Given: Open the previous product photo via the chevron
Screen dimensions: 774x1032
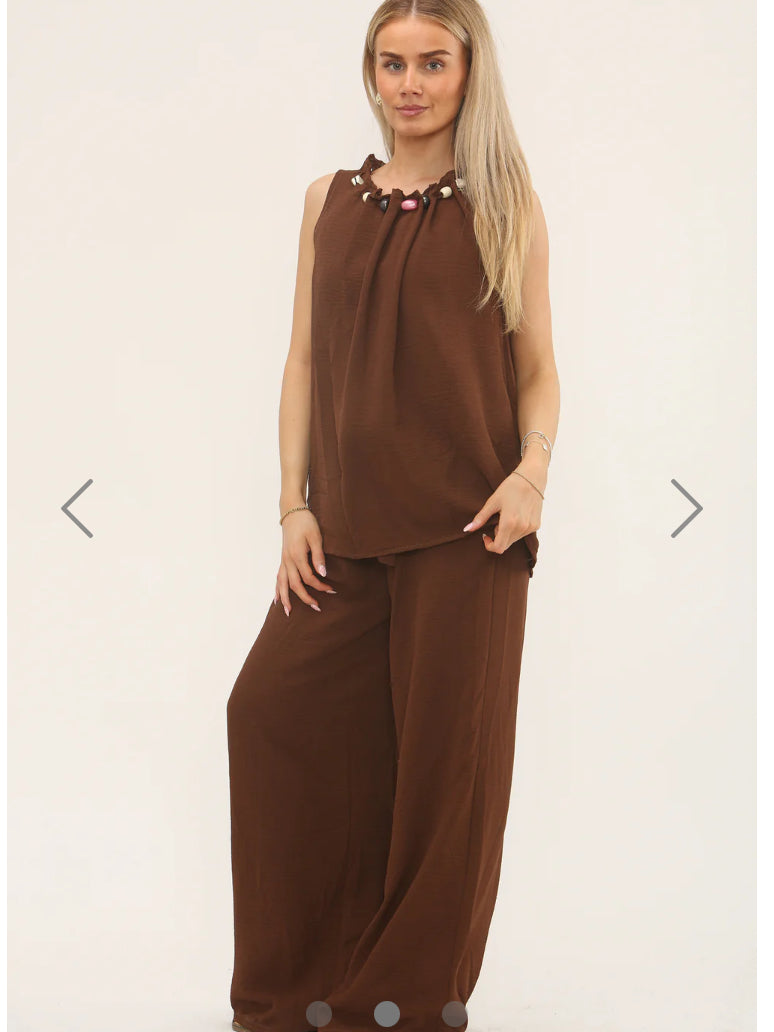Looking at the screenshot, I should [76, 509].
